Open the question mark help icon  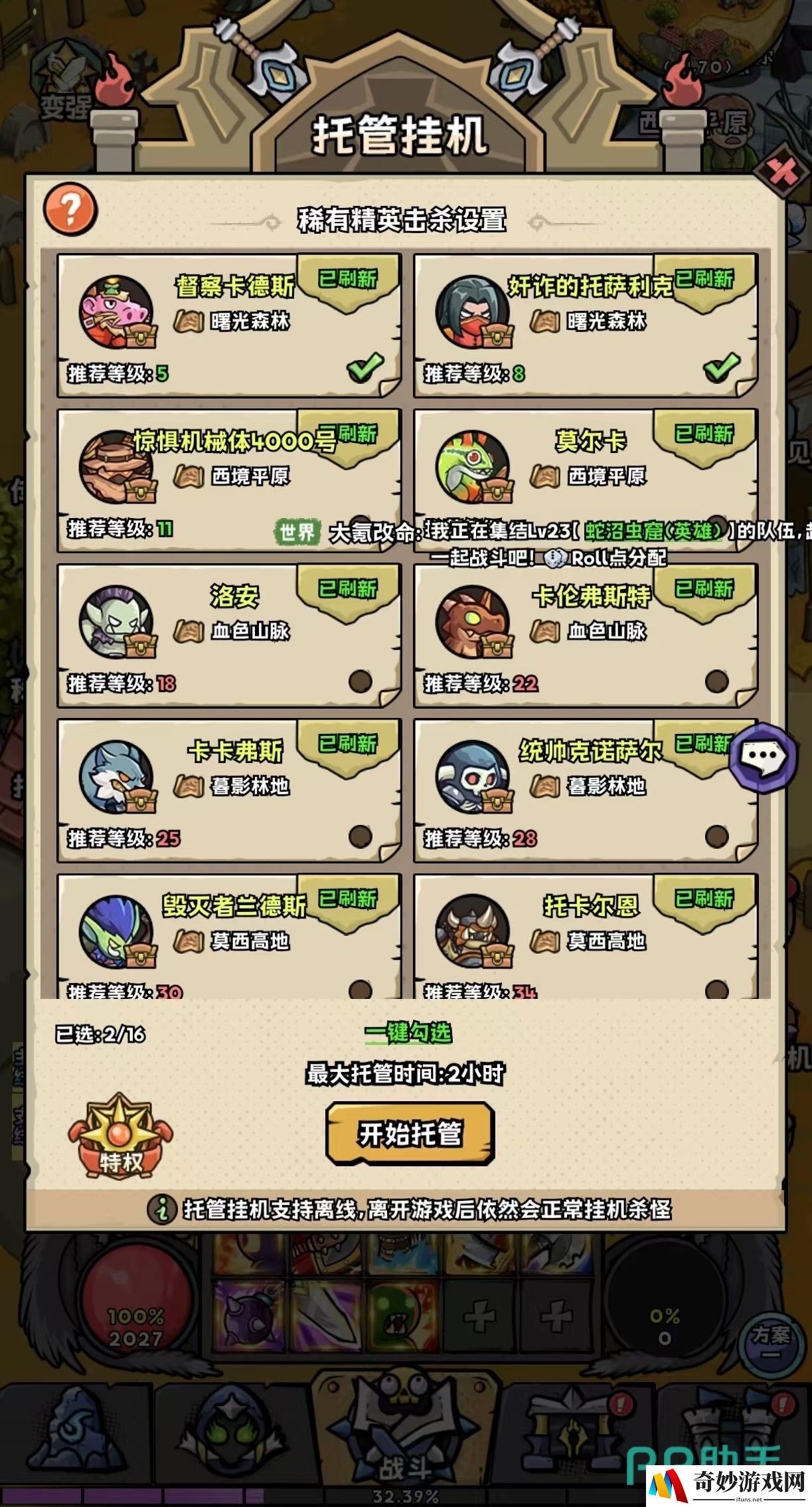70,209
